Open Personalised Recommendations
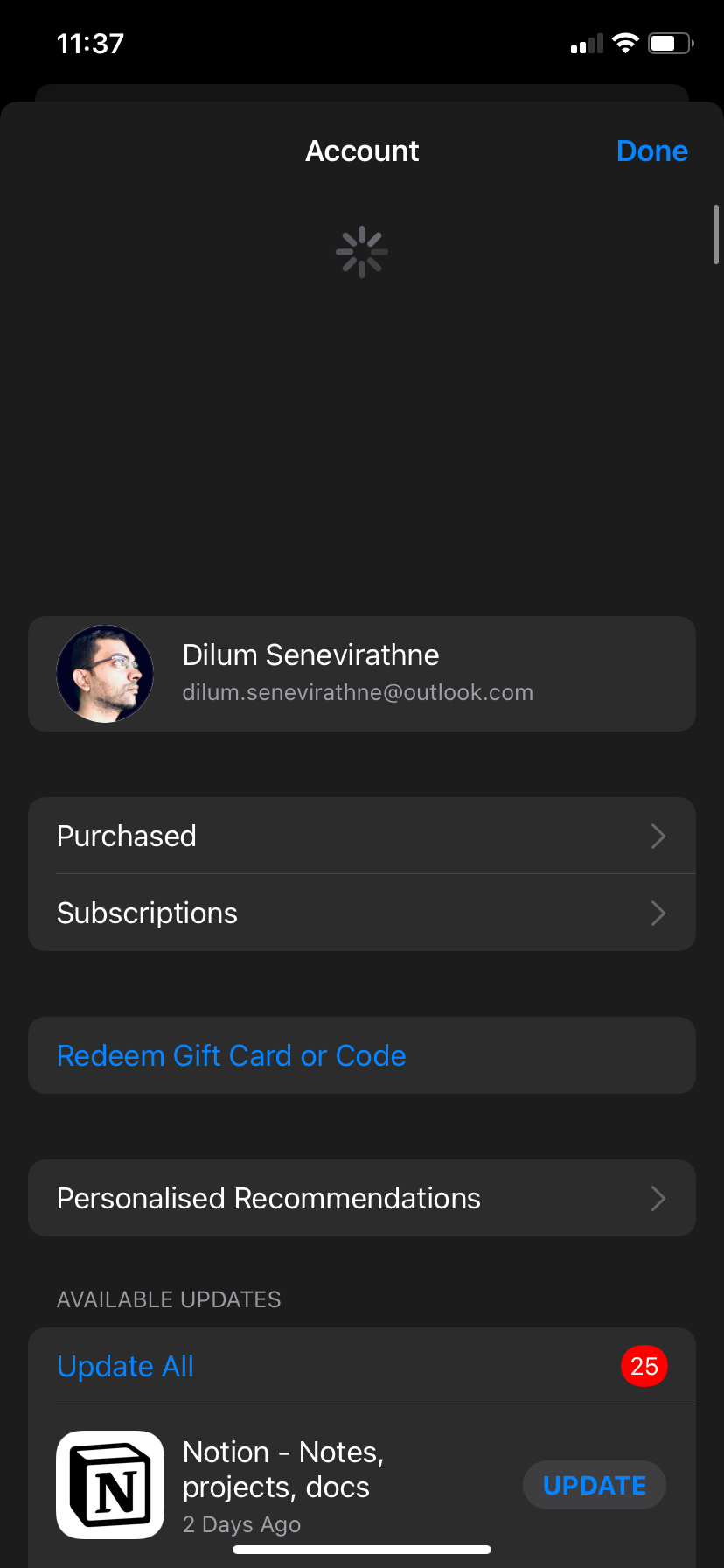This screenshot has width=724, height=1568. tap(361, 1198)
